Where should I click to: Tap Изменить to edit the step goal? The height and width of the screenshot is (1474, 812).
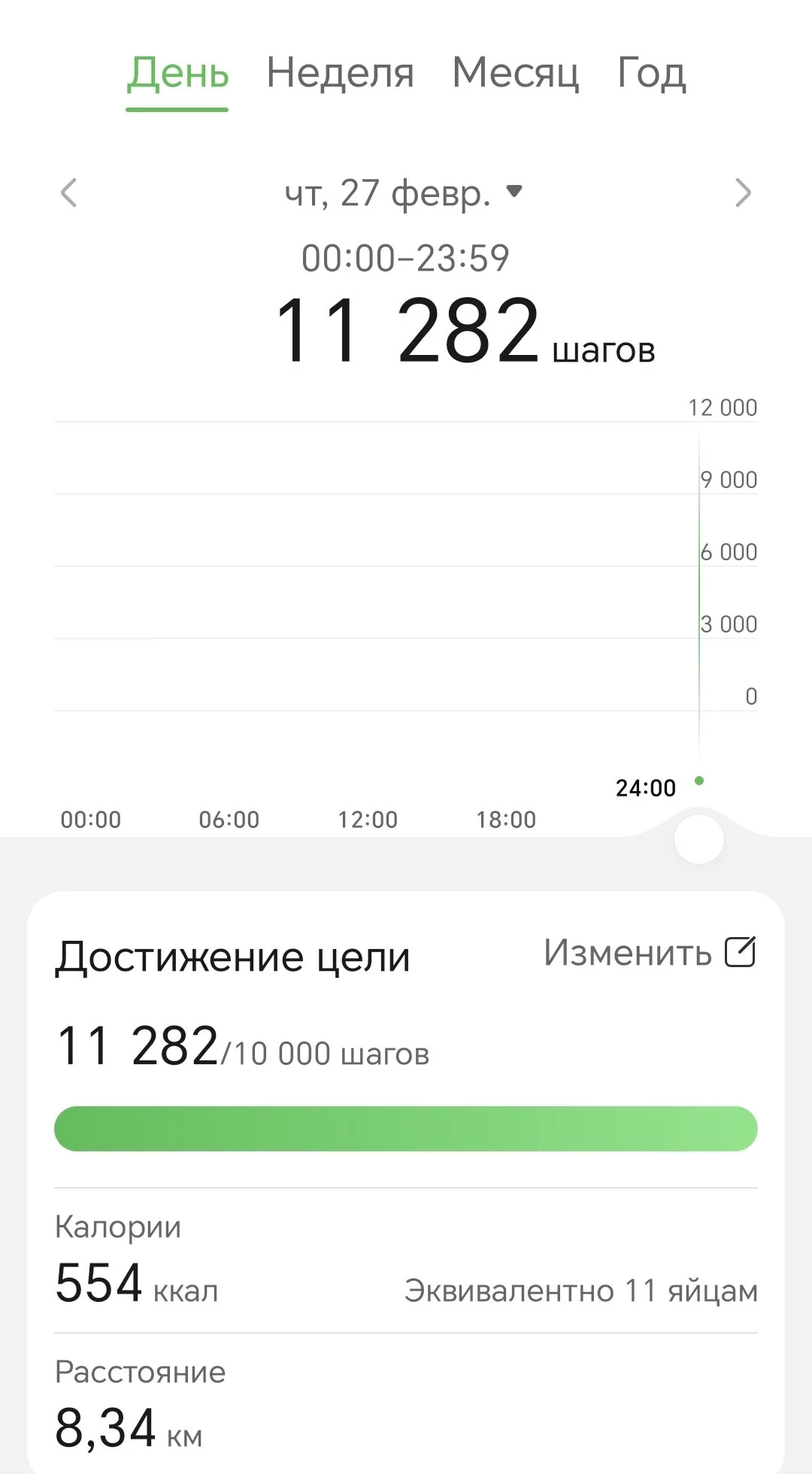click(649, 953)
